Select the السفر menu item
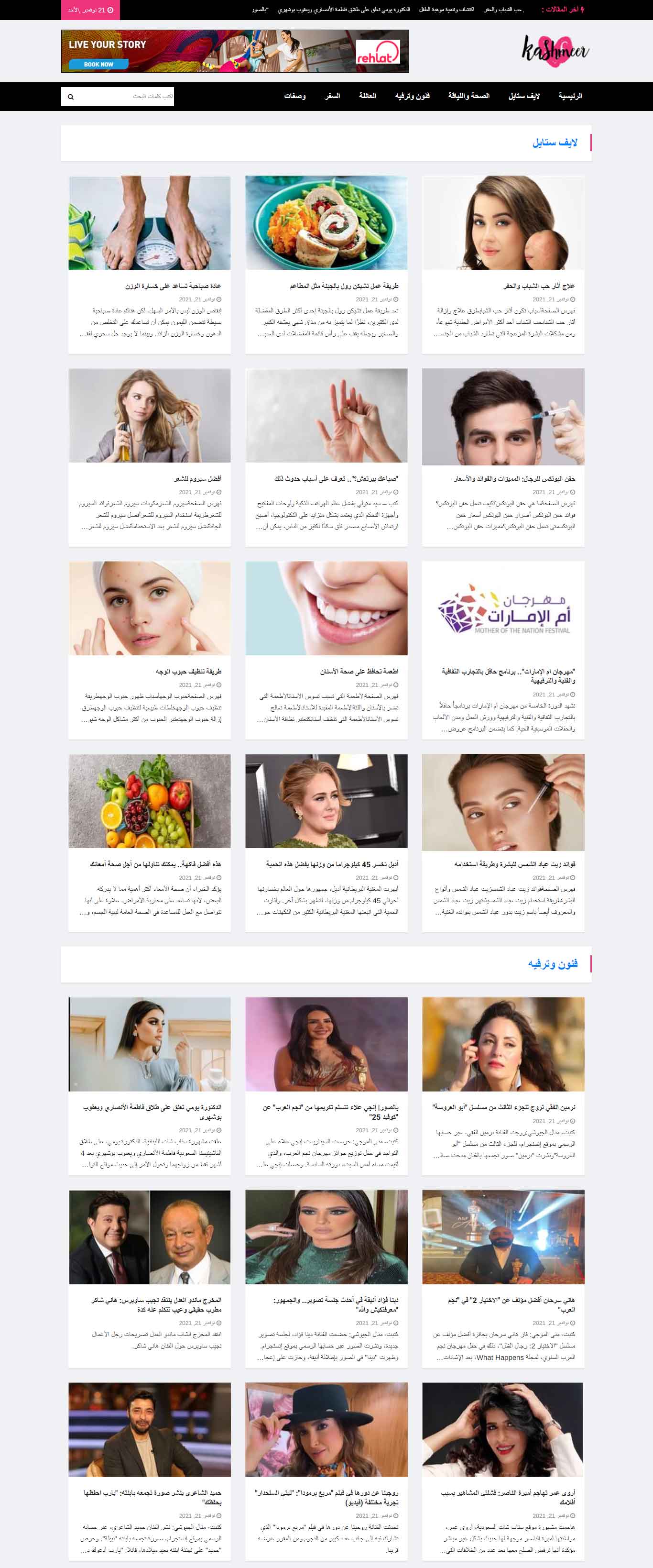This screenshot has height=1568, width=653. click(x=332, y=96)
